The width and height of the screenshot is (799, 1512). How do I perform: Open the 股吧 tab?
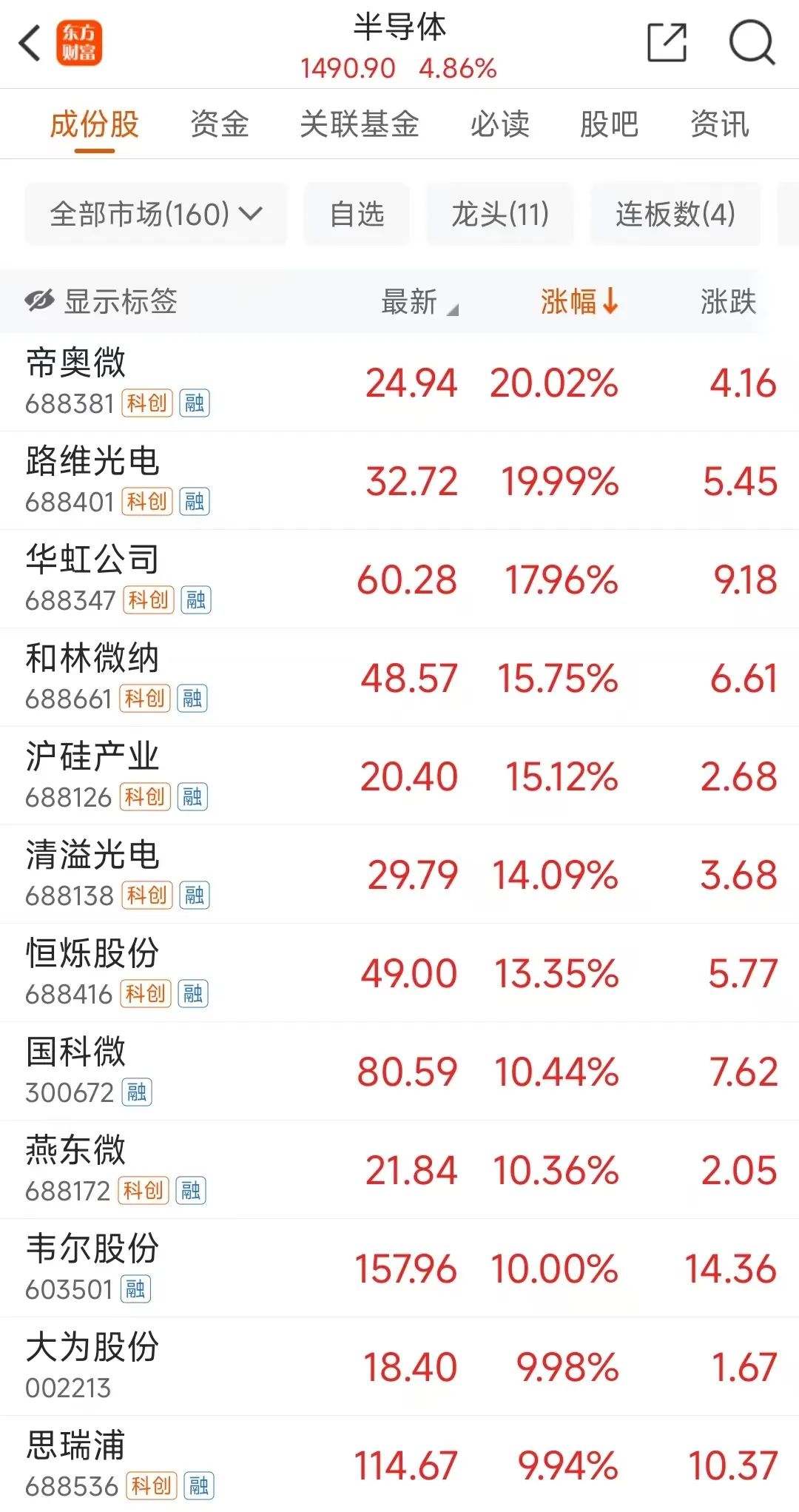tap(609, 124)
